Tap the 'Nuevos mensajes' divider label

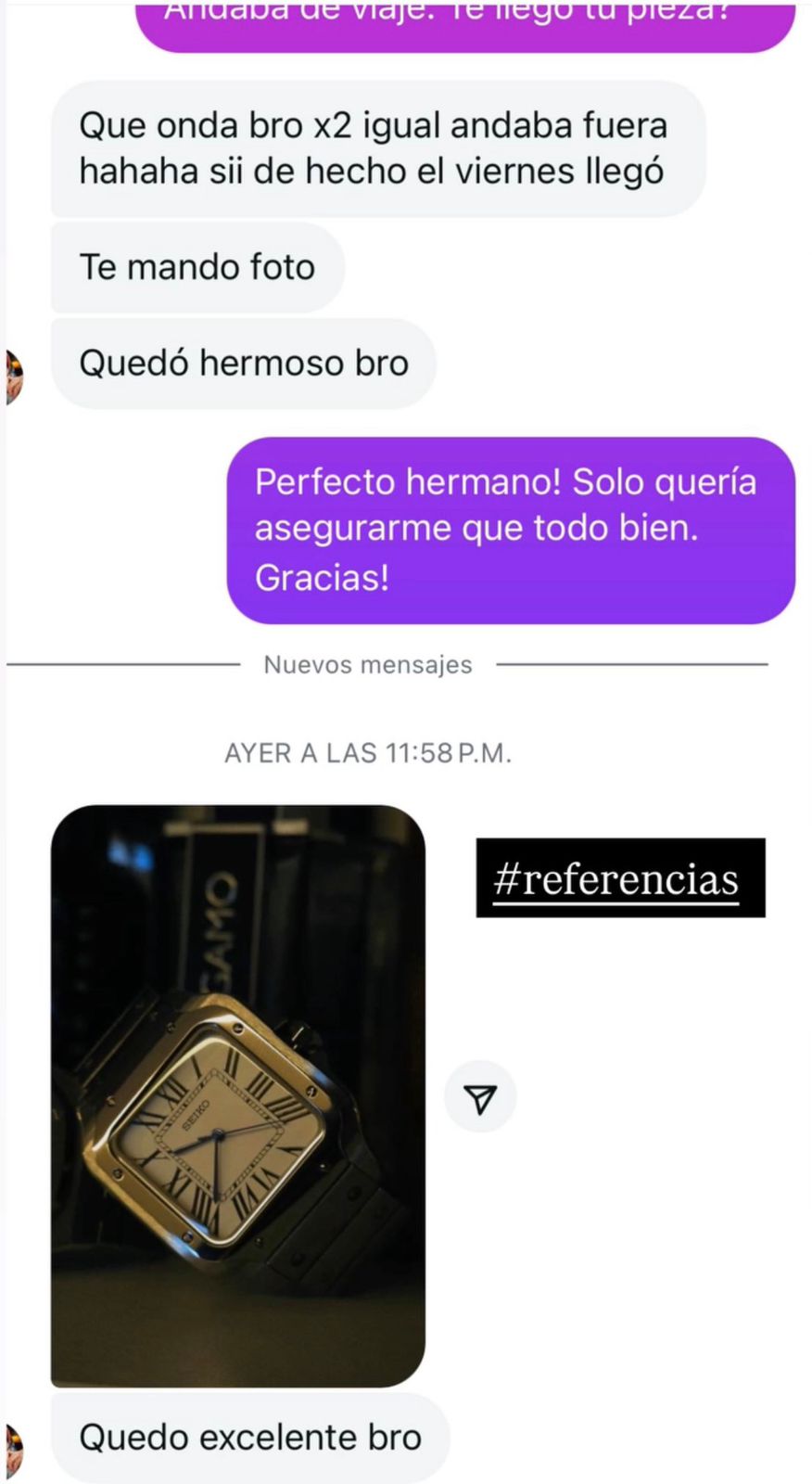coord(368,664)
